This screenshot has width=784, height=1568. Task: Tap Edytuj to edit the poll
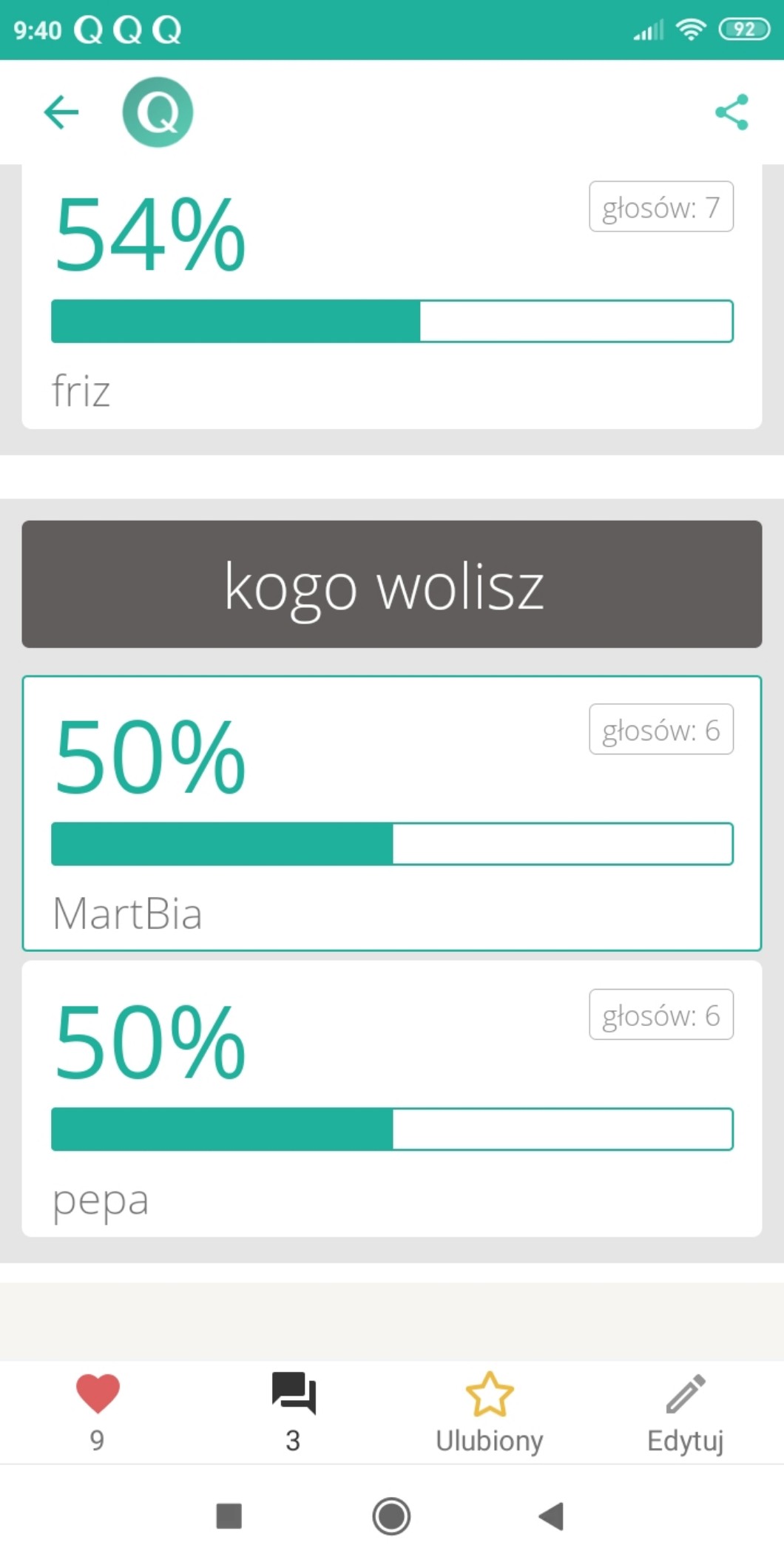click(686, 1410)
